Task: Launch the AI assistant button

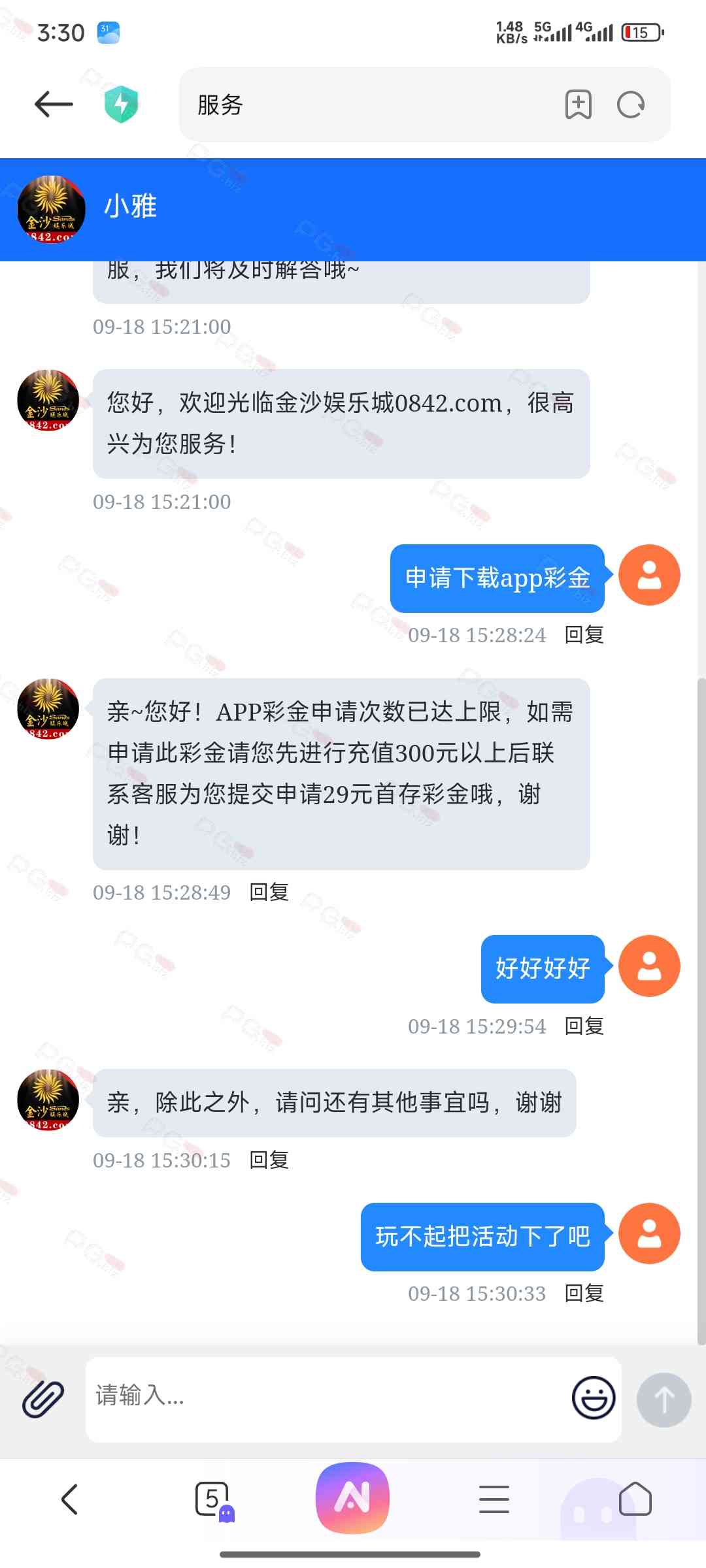Action: [x=353, y=1497]
